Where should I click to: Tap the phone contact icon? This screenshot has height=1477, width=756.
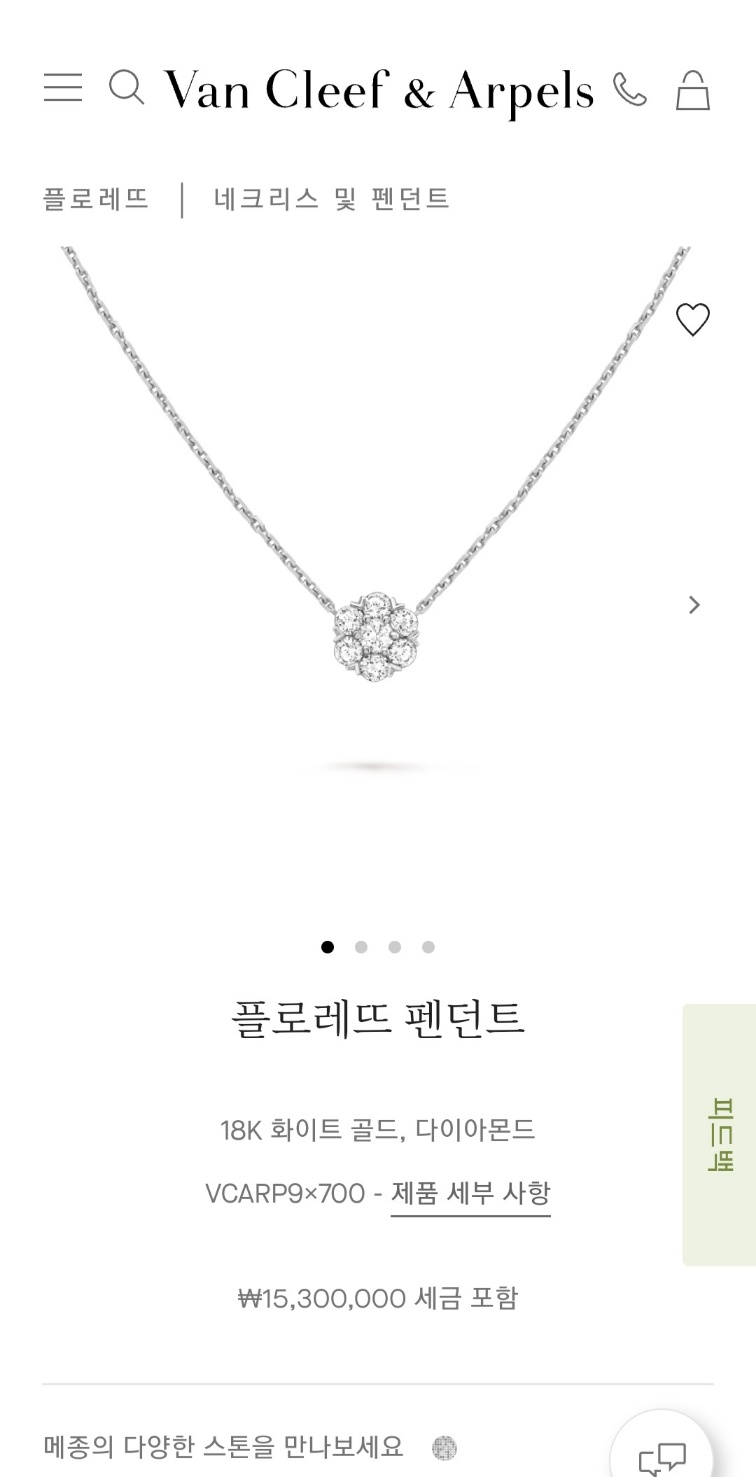630,90
